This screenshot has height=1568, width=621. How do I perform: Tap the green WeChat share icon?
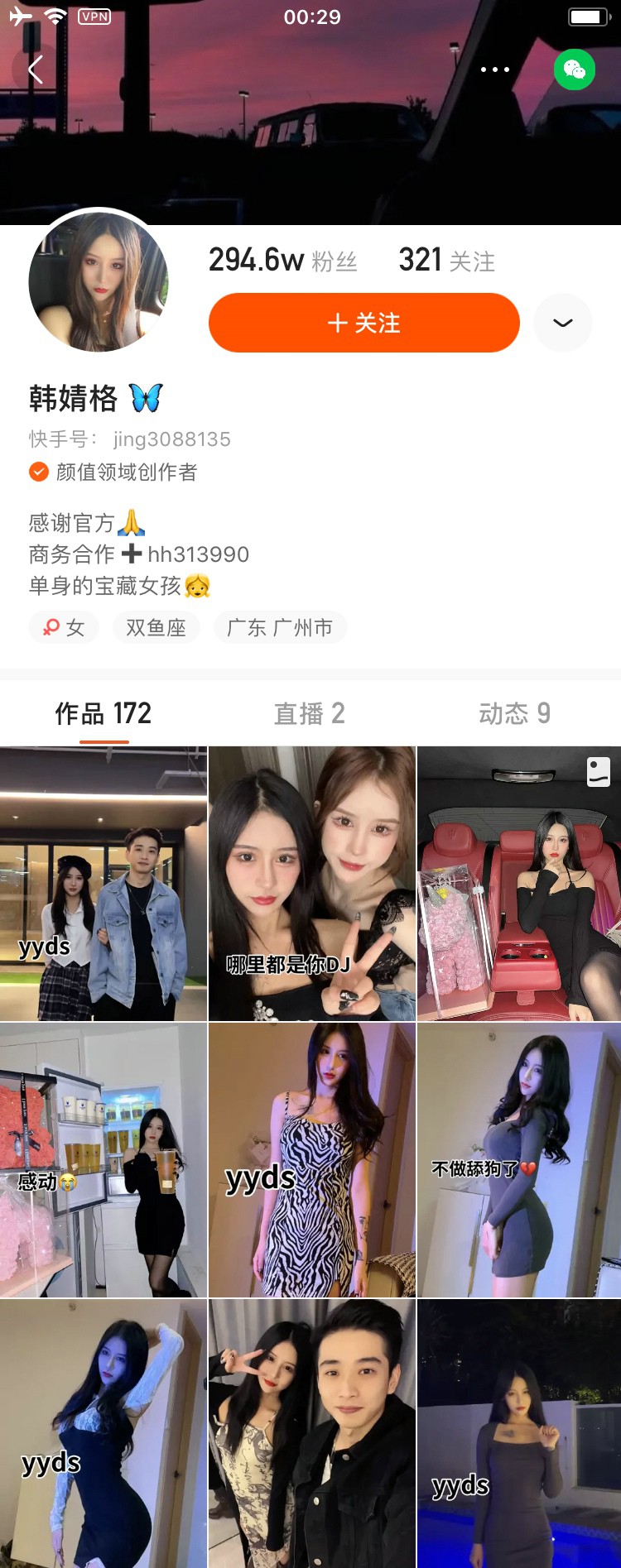tap(574, 70)
